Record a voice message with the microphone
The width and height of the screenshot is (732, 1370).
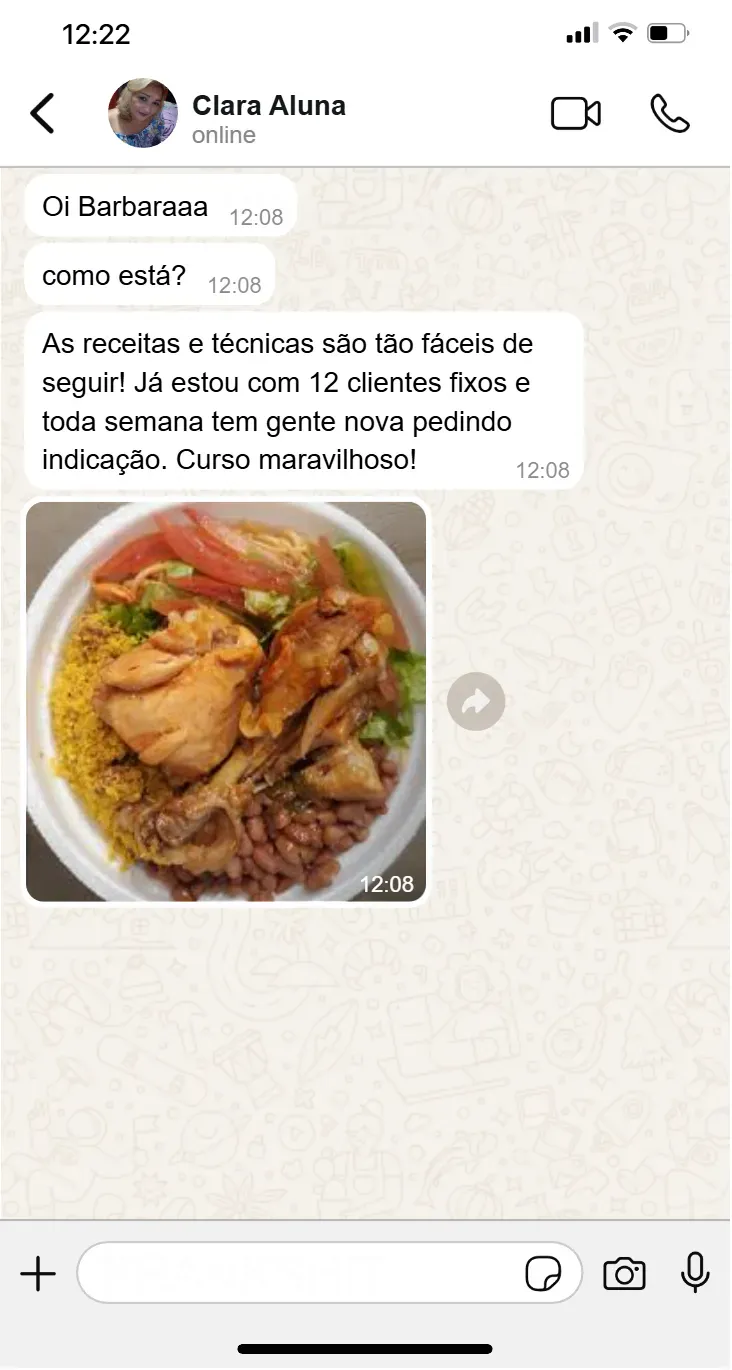695,1273
